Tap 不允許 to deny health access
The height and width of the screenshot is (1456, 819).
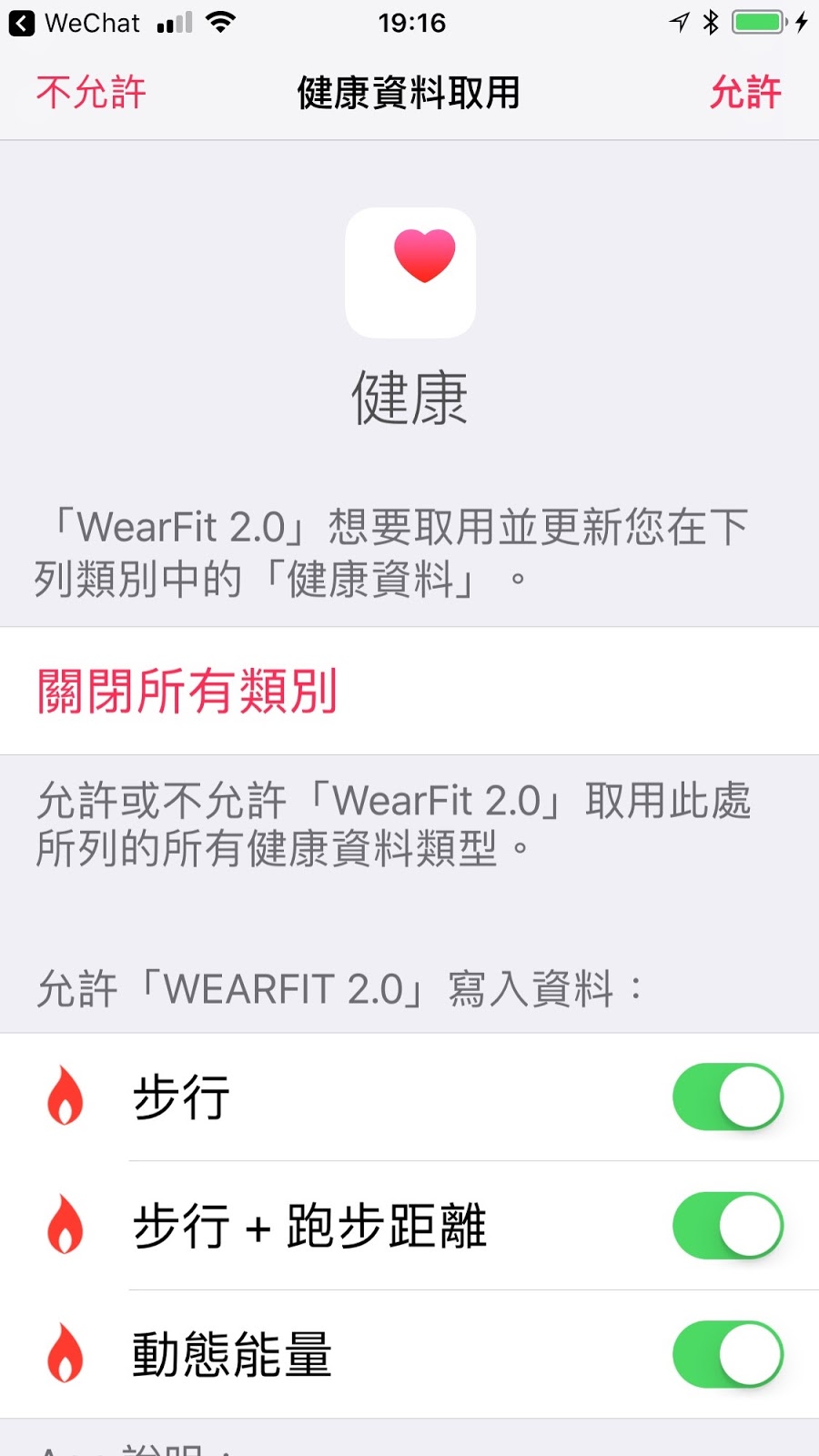[x=91, y=92]
